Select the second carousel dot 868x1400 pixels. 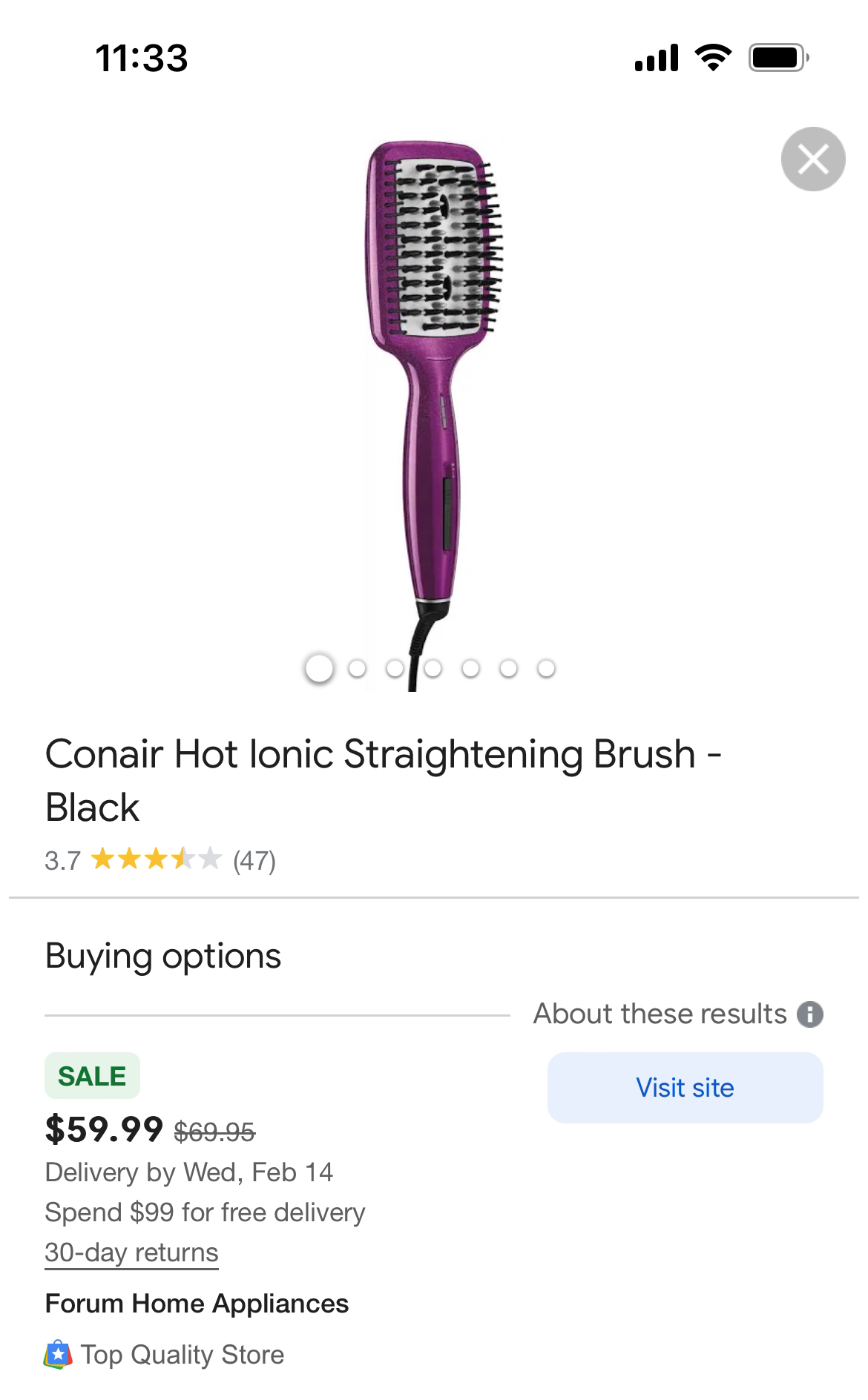point(357,668)
